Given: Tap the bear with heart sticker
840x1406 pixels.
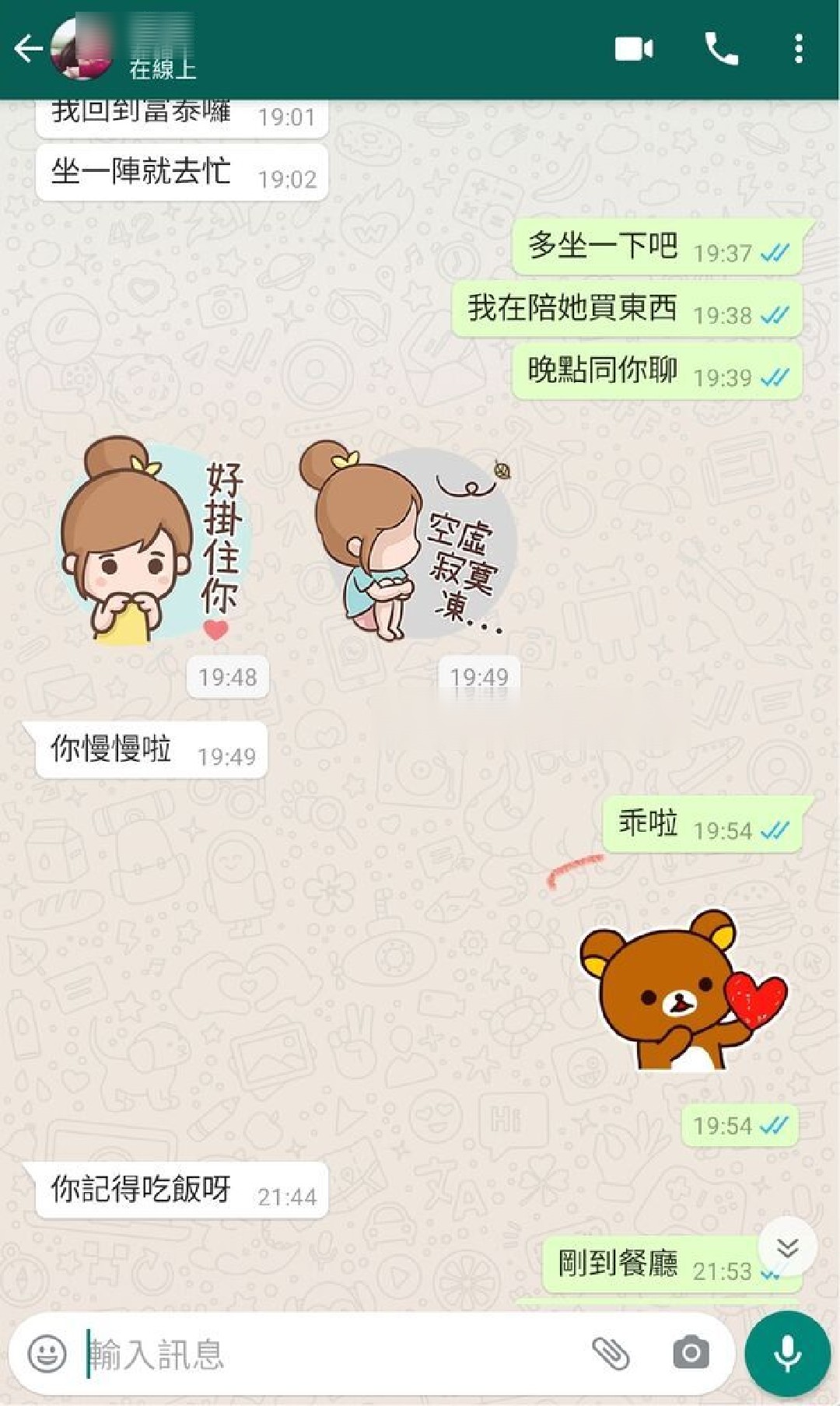Looking at the screenshot, I should [x=682, y=992].
